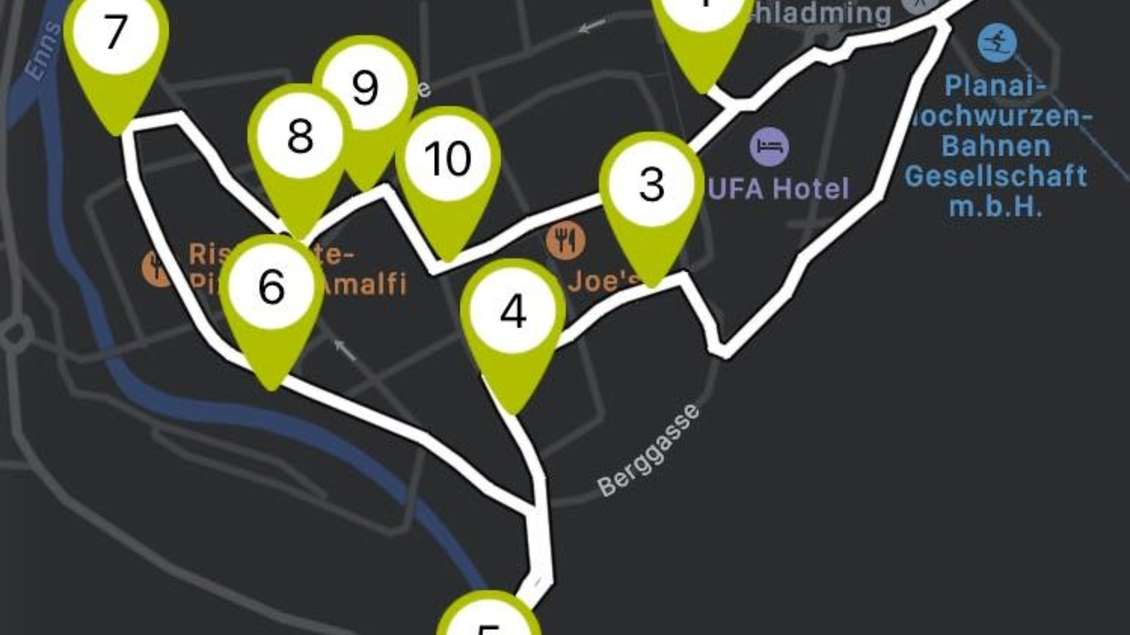Screen dimensions: 1130x635
Task: Open stop number 8 on the map
Action: pos(300,137)
